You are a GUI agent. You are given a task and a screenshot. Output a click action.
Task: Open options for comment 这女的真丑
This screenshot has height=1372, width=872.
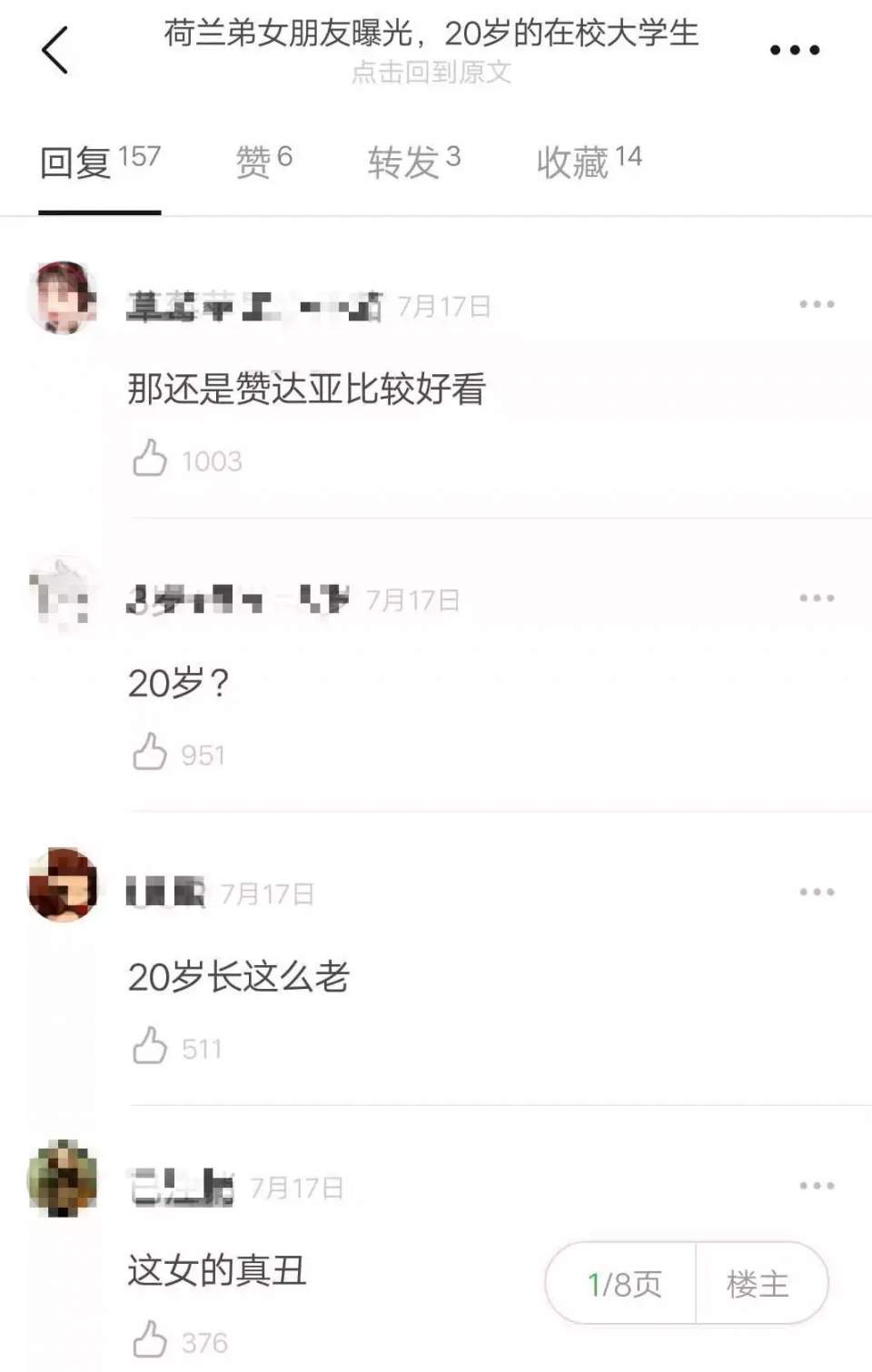tap(817, 1186)
